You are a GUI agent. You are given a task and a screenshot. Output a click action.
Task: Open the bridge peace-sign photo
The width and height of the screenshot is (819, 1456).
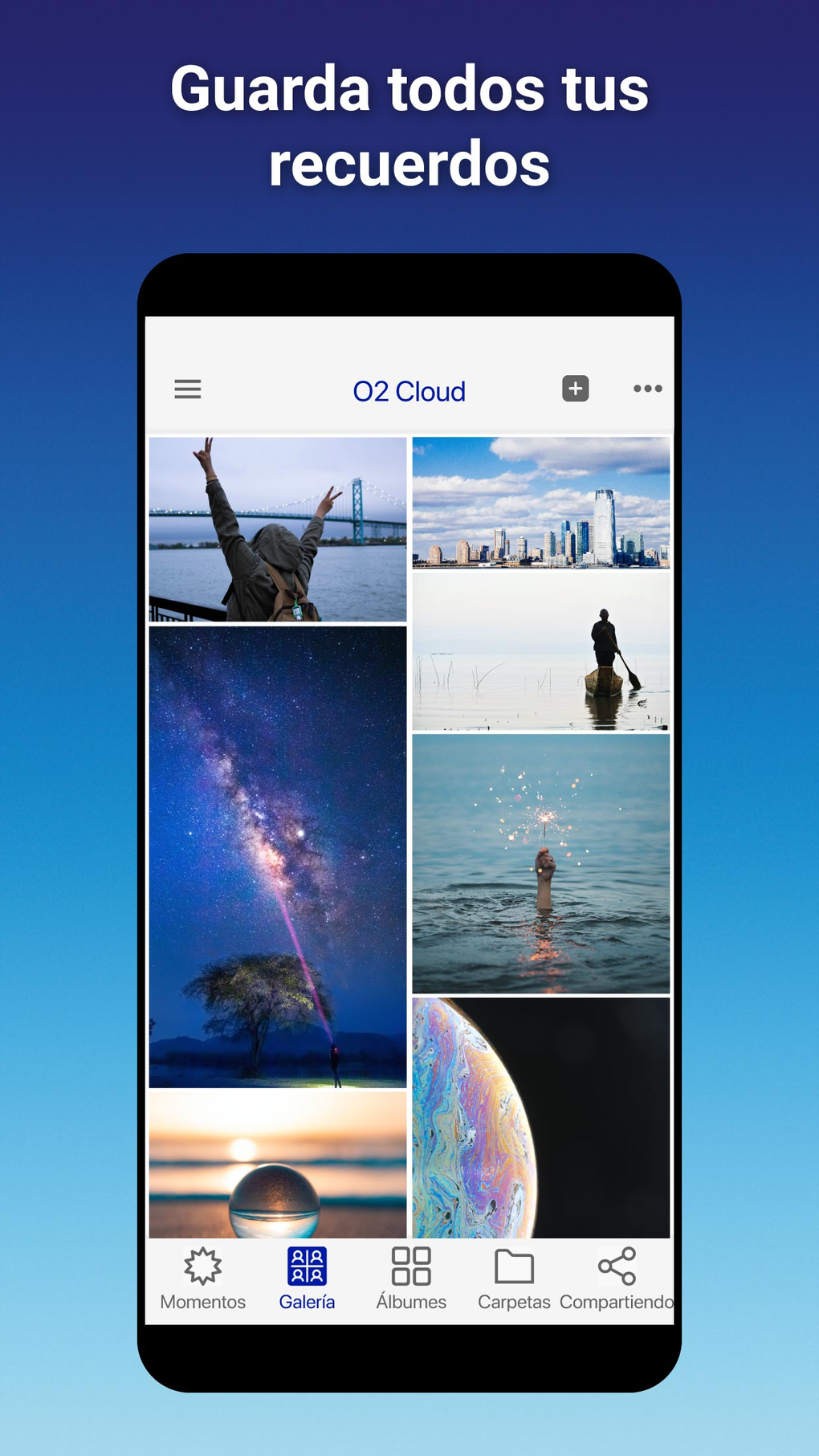pyautogui.click(x=277, y=526)
